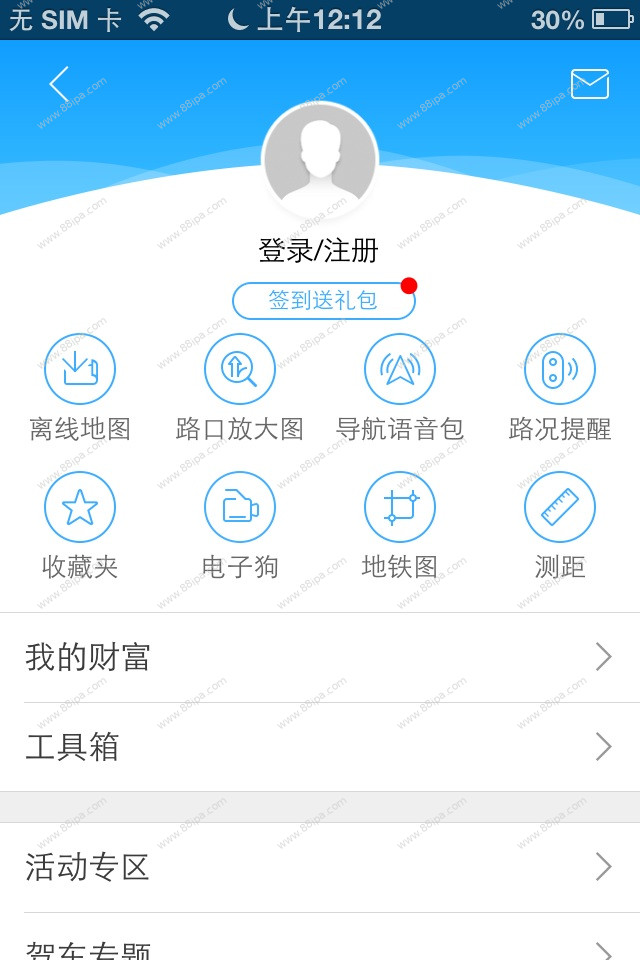The width and height of the screenshot is (640, 960).
Task: Open the 我的财富 row
Action: (320, 657)
